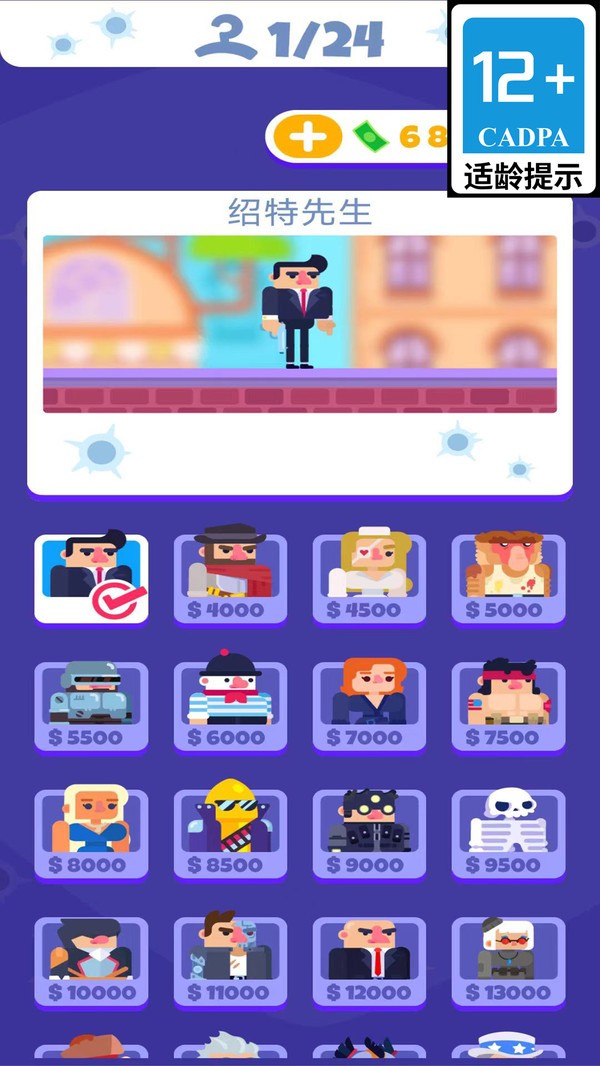Screen dimensions: 600x1066
Task: Select the $6000 striped shirt character
Action: click(230, 707)
